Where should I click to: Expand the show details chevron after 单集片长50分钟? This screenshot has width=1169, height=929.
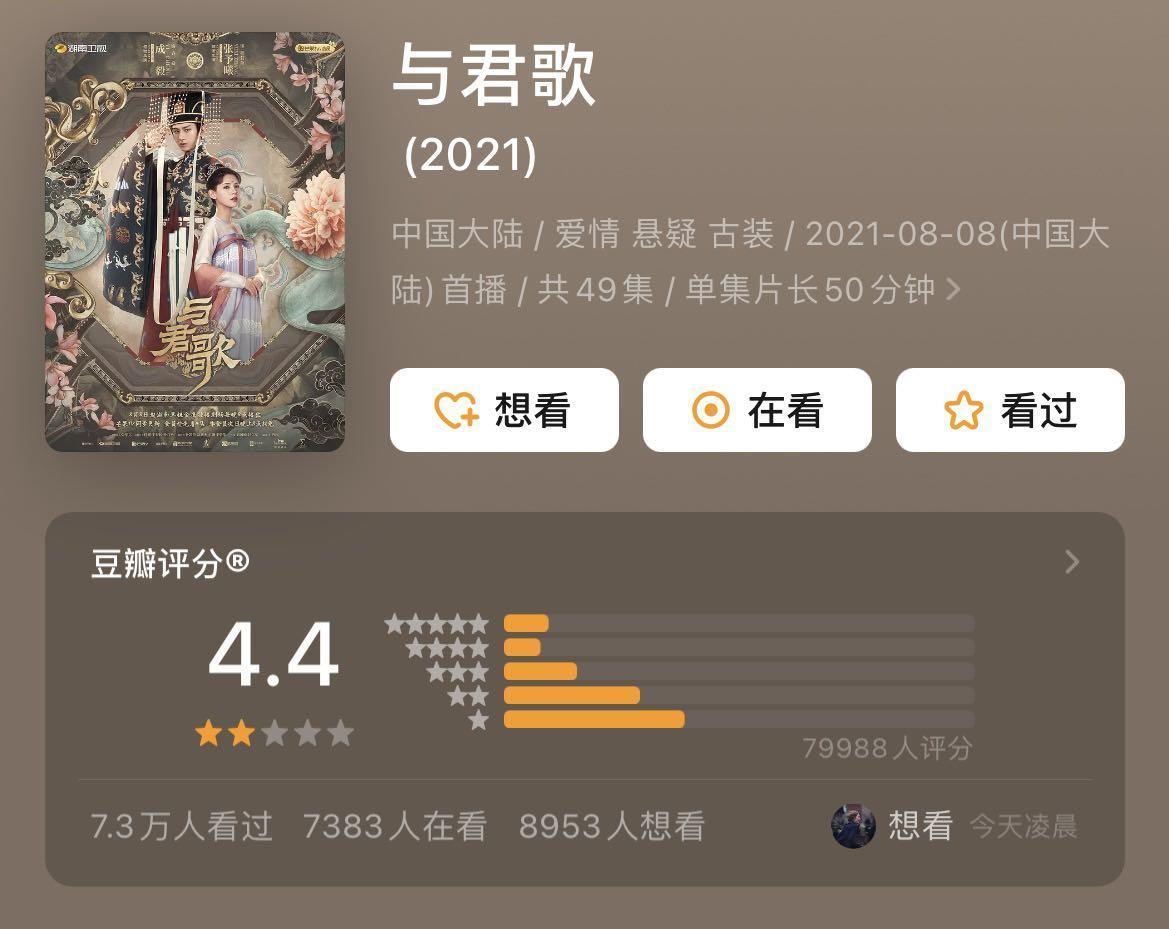(x=953, y=290)
